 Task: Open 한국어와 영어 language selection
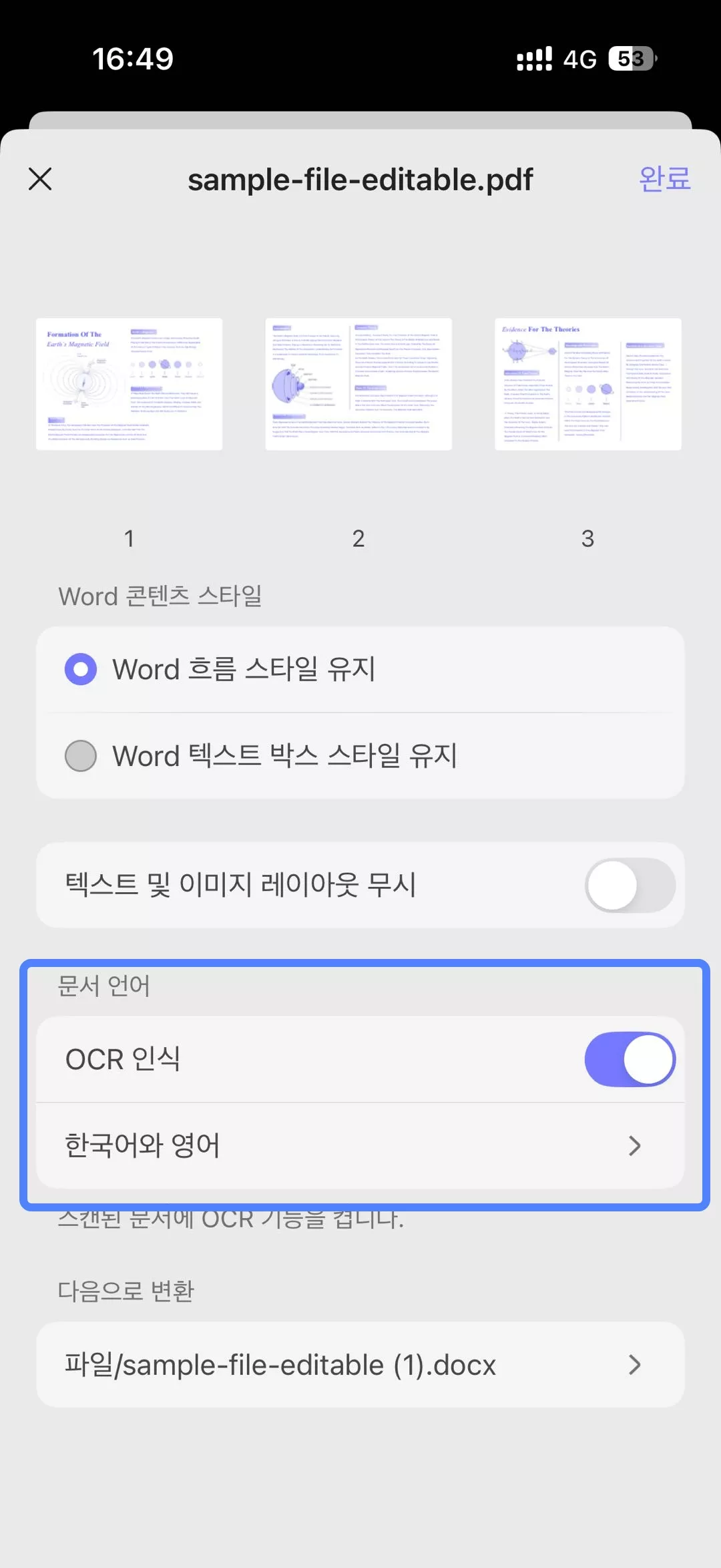pyautogui.click(x=360, y=1146)
